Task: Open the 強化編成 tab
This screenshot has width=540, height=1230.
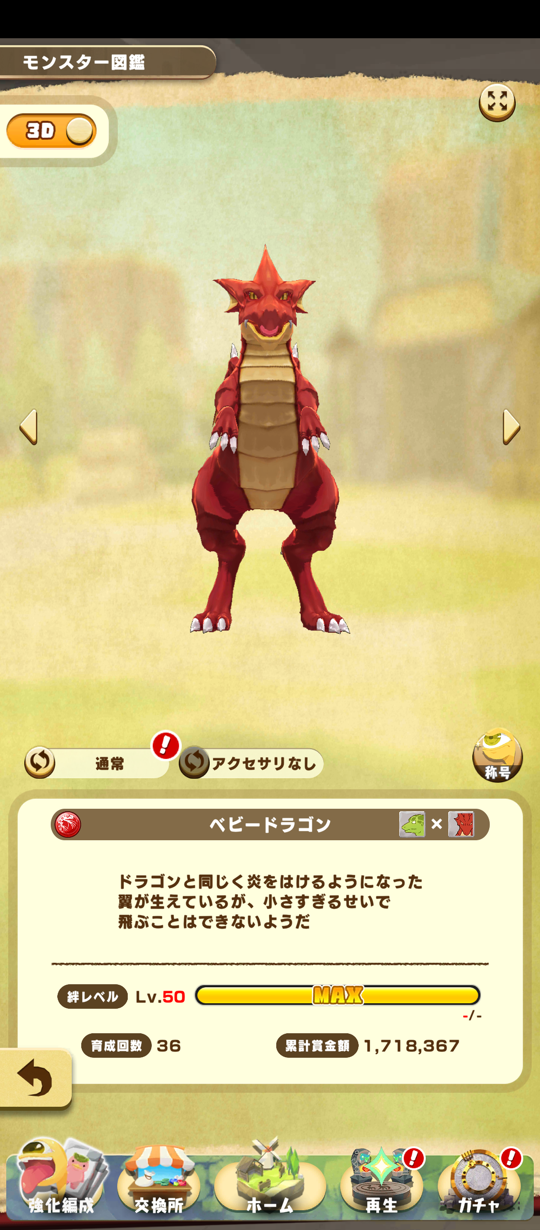Action: (60, 1178)
